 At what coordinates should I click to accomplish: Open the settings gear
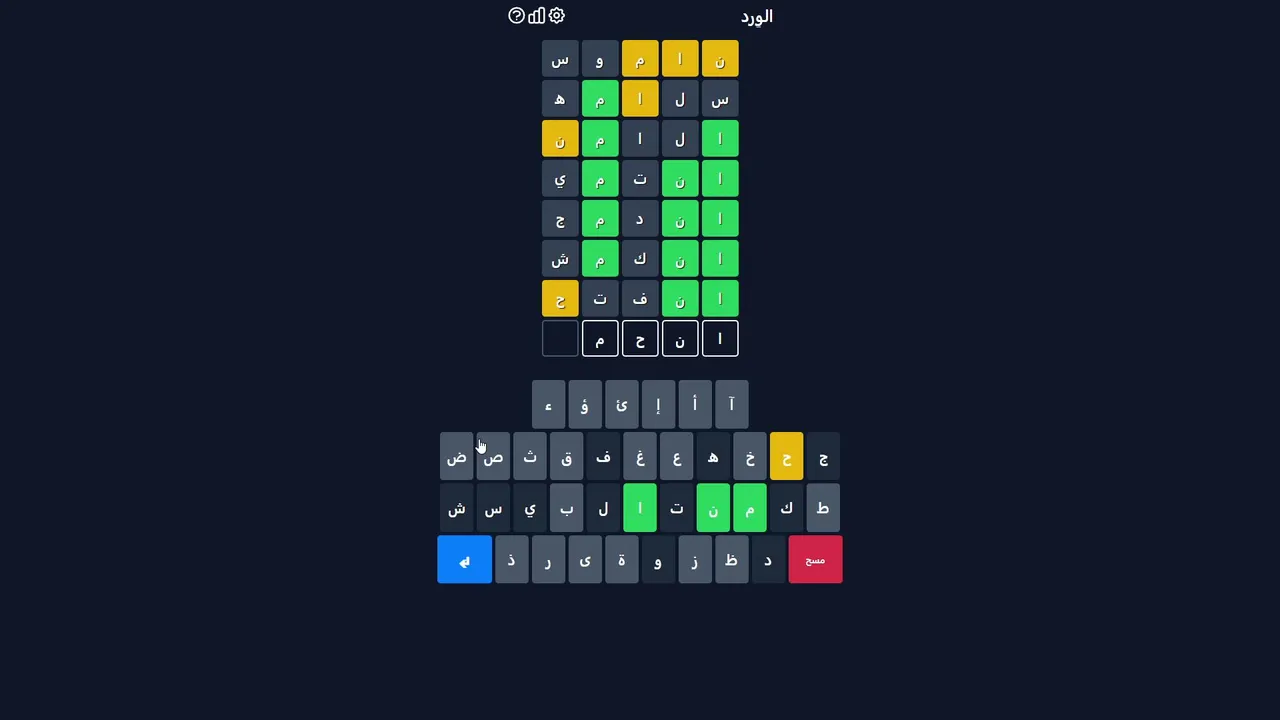[x=557, y=16]
